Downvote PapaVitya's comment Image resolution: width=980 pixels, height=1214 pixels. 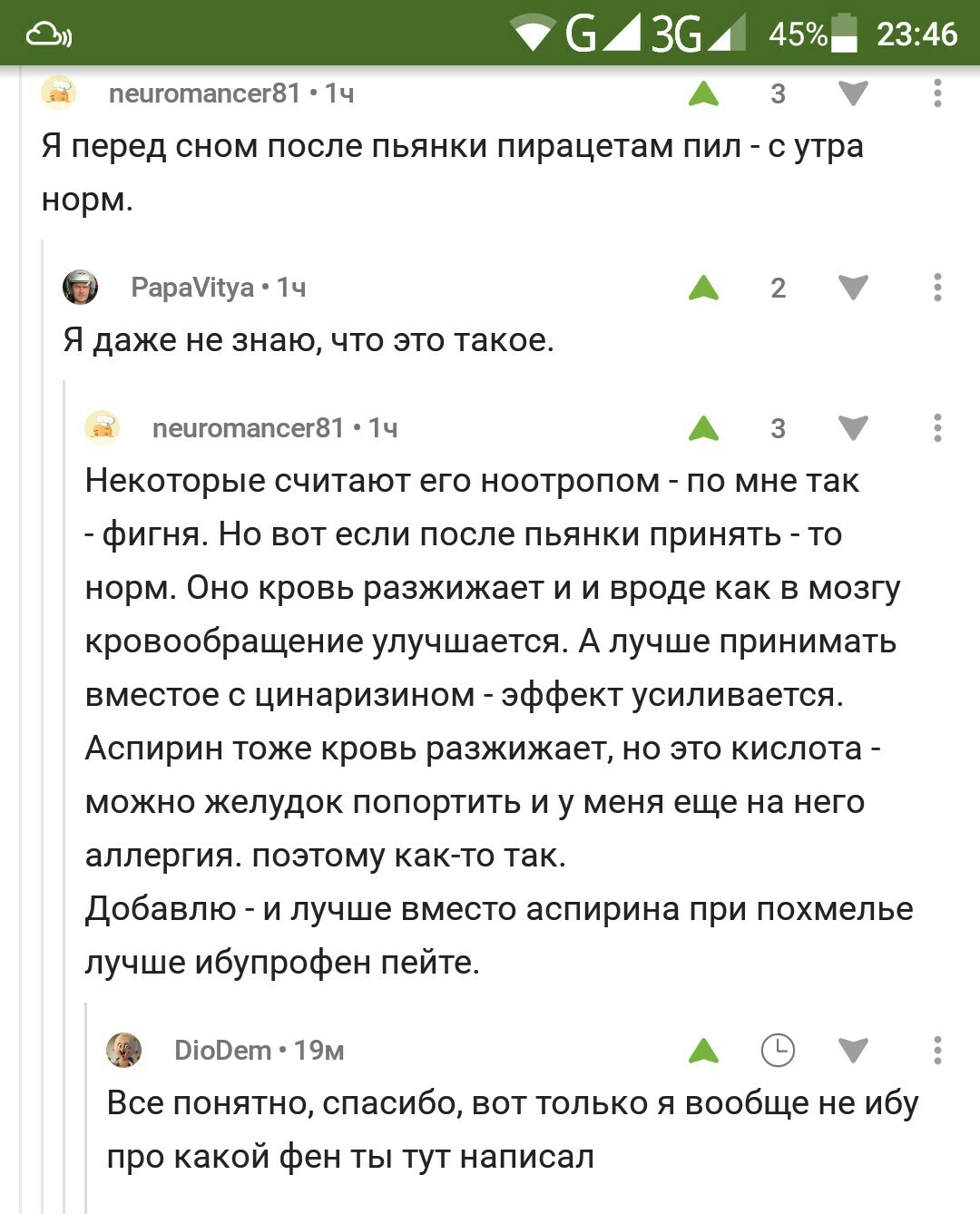853,288
